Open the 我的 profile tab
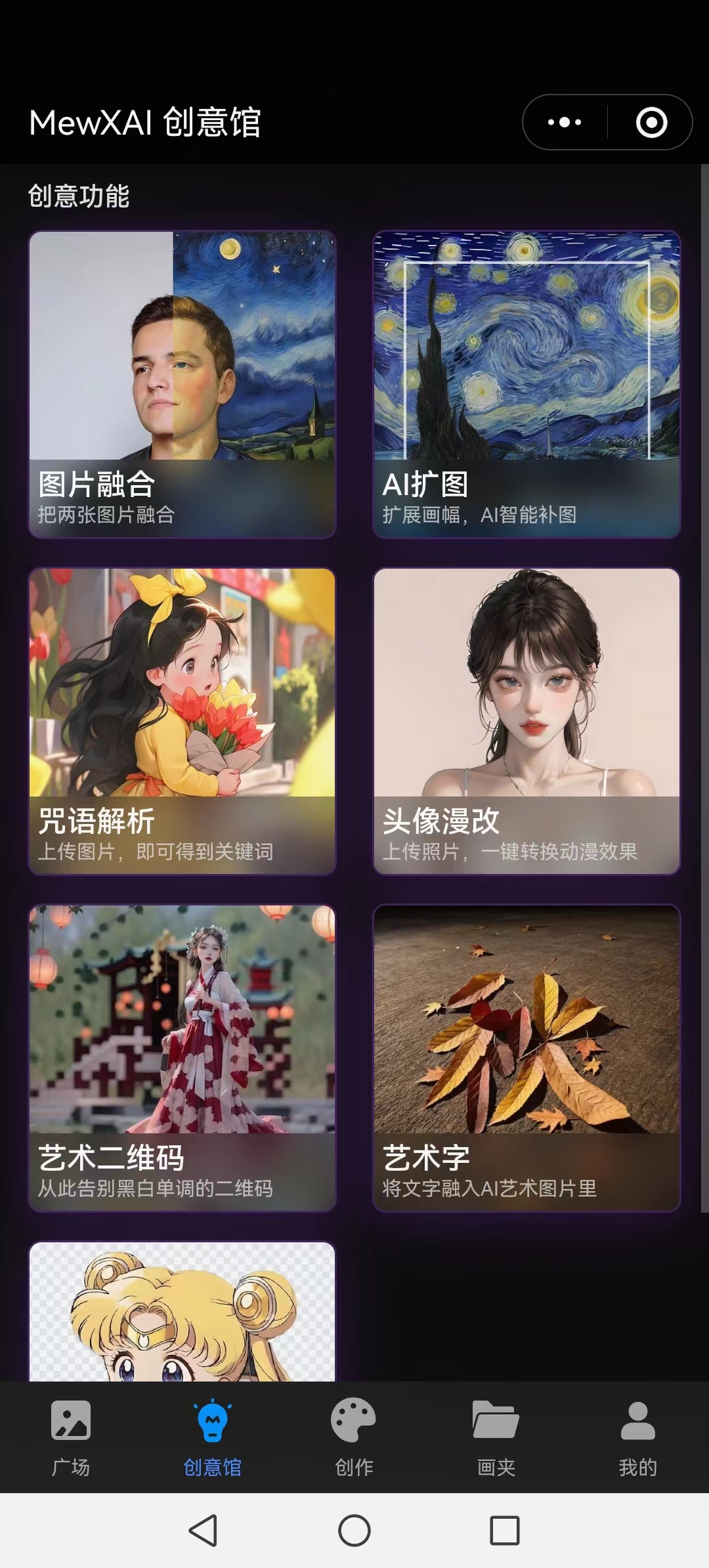 [x=637, y=1437]
